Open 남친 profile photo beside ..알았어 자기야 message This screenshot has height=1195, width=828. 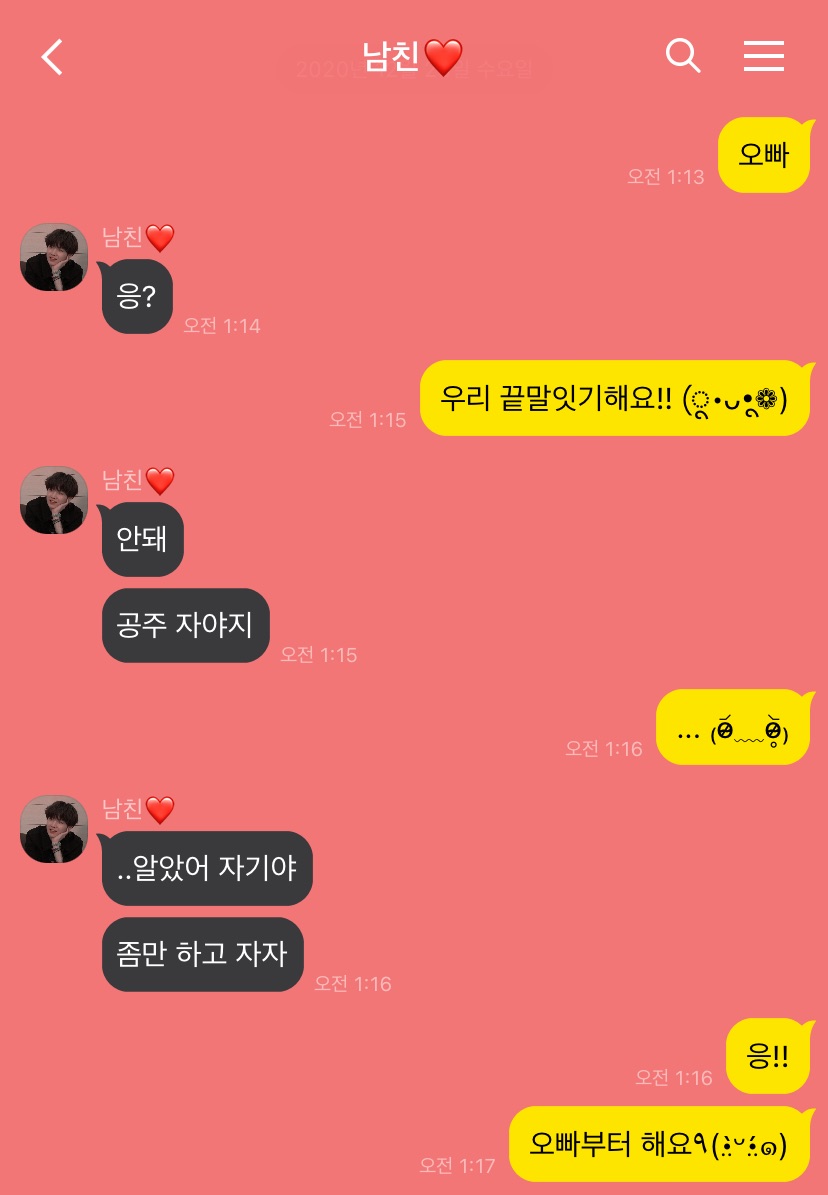tap(54, 829)
